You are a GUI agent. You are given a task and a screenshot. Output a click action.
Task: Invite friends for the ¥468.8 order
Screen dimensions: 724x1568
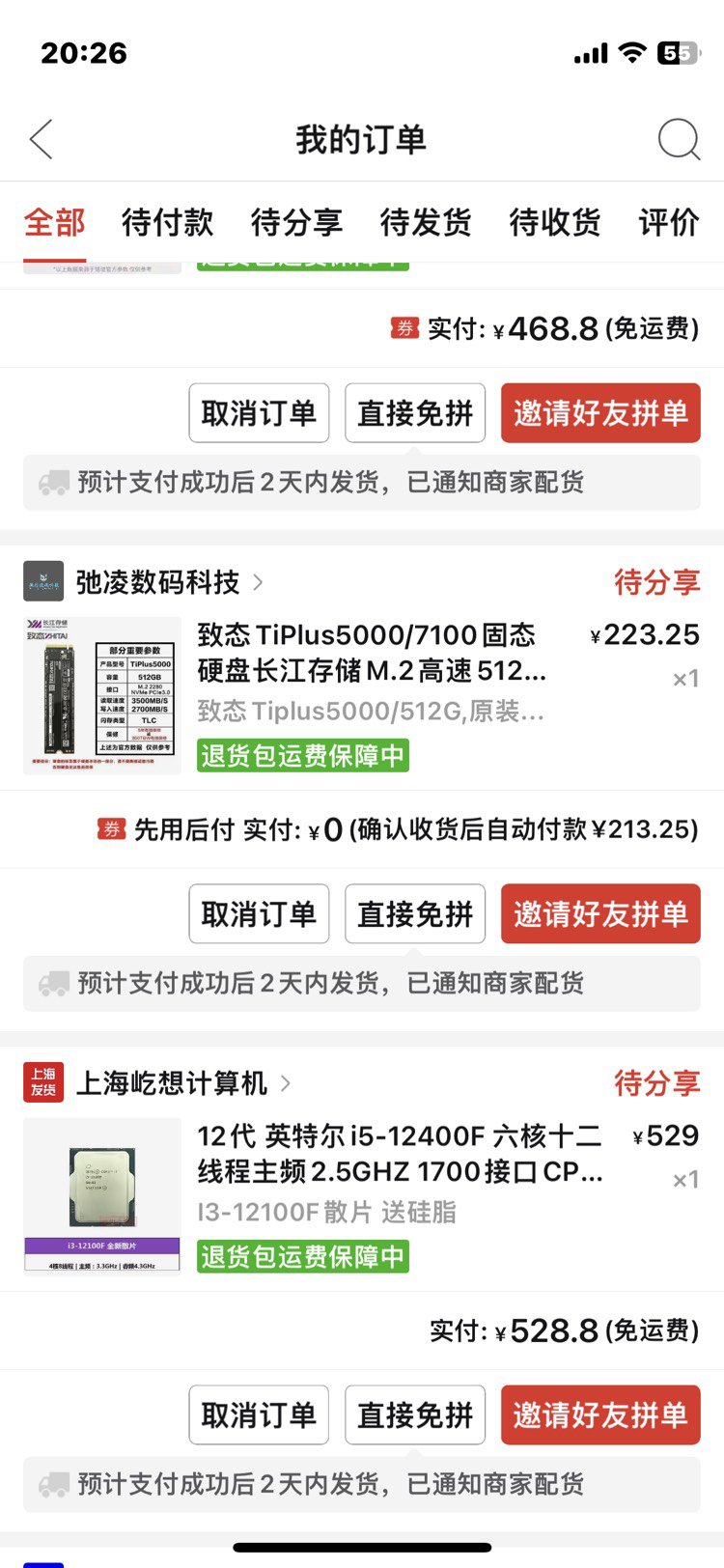click(600, 413)
